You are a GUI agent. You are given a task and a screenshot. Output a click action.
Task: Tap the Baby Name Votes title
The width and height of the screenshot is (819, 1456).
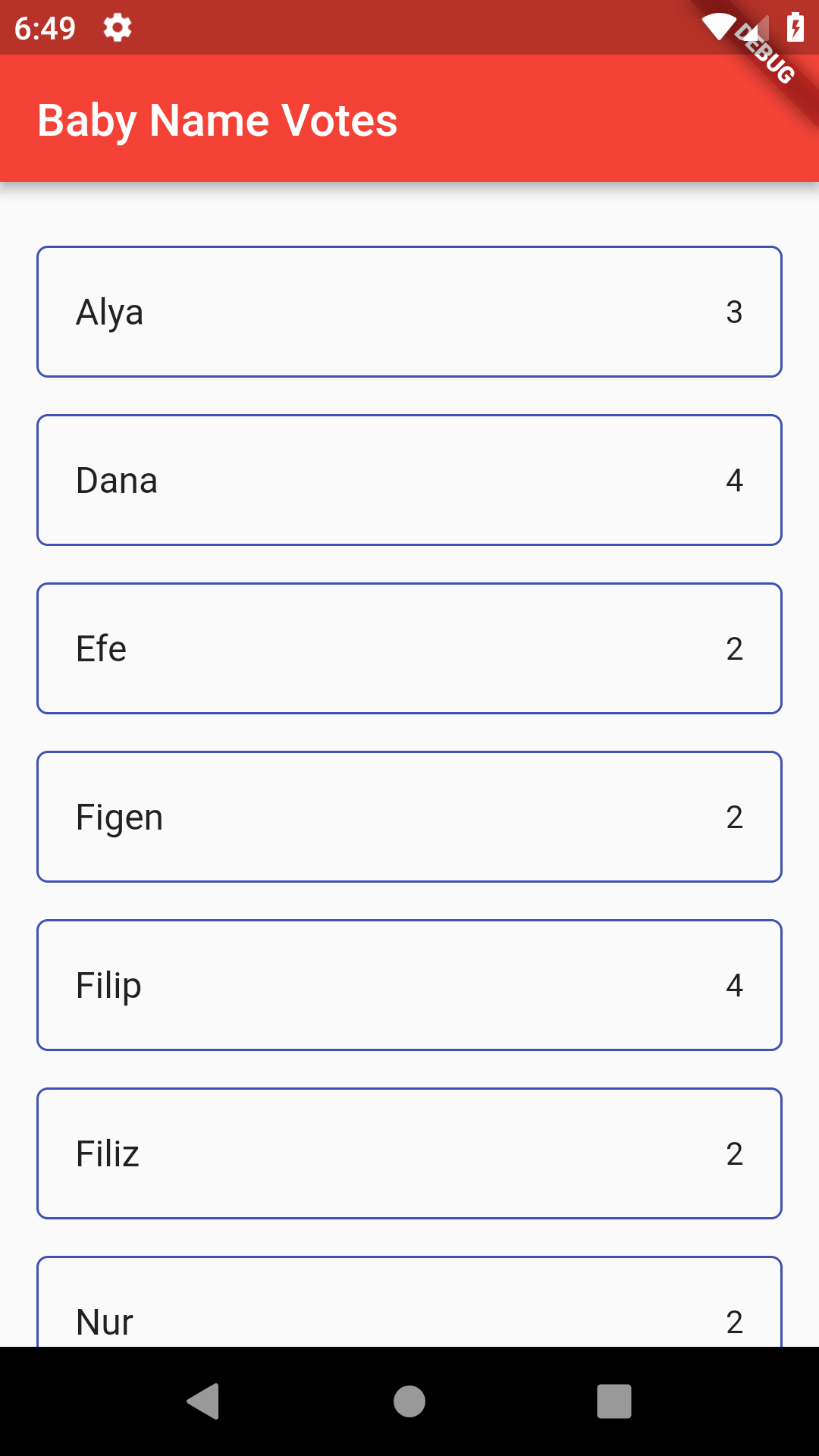[217, 119]
